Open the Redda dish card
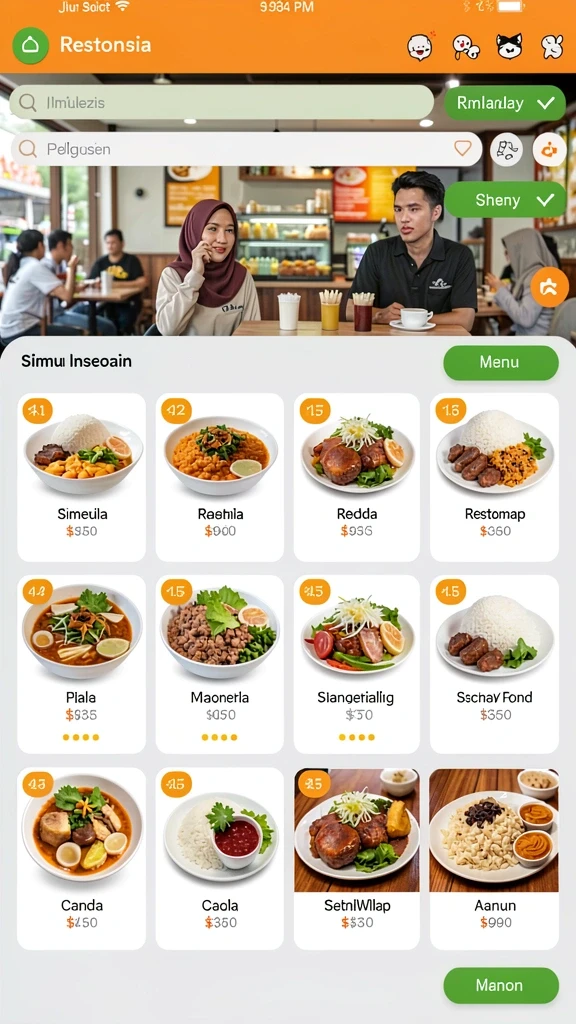The image size is (576, 1024). click(x=357, y=477)
